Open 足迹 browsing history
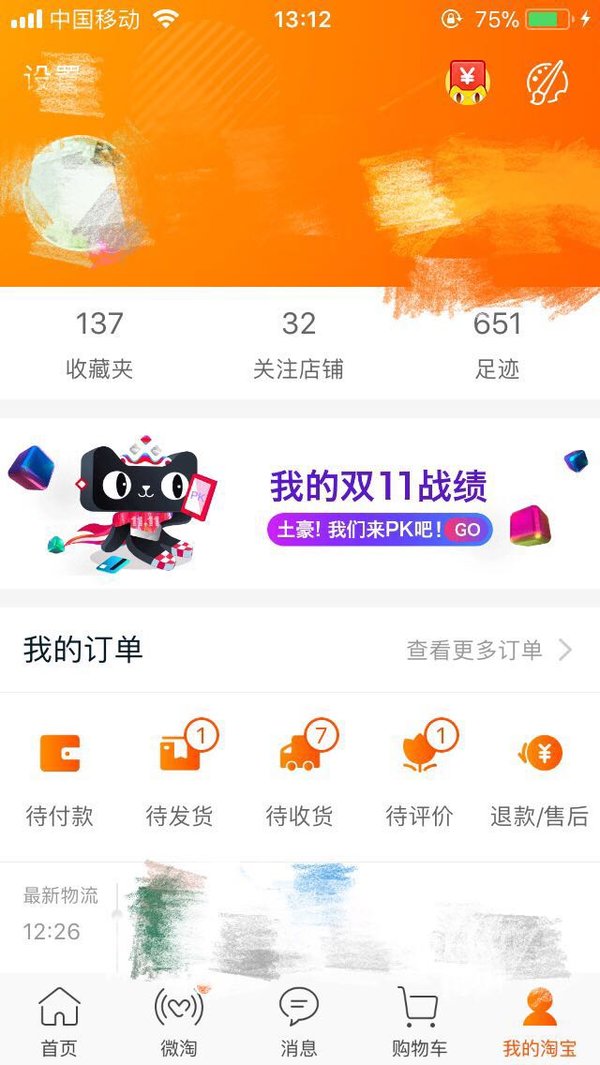This screenshot has width=600, height=1065. tap(497, 345)
